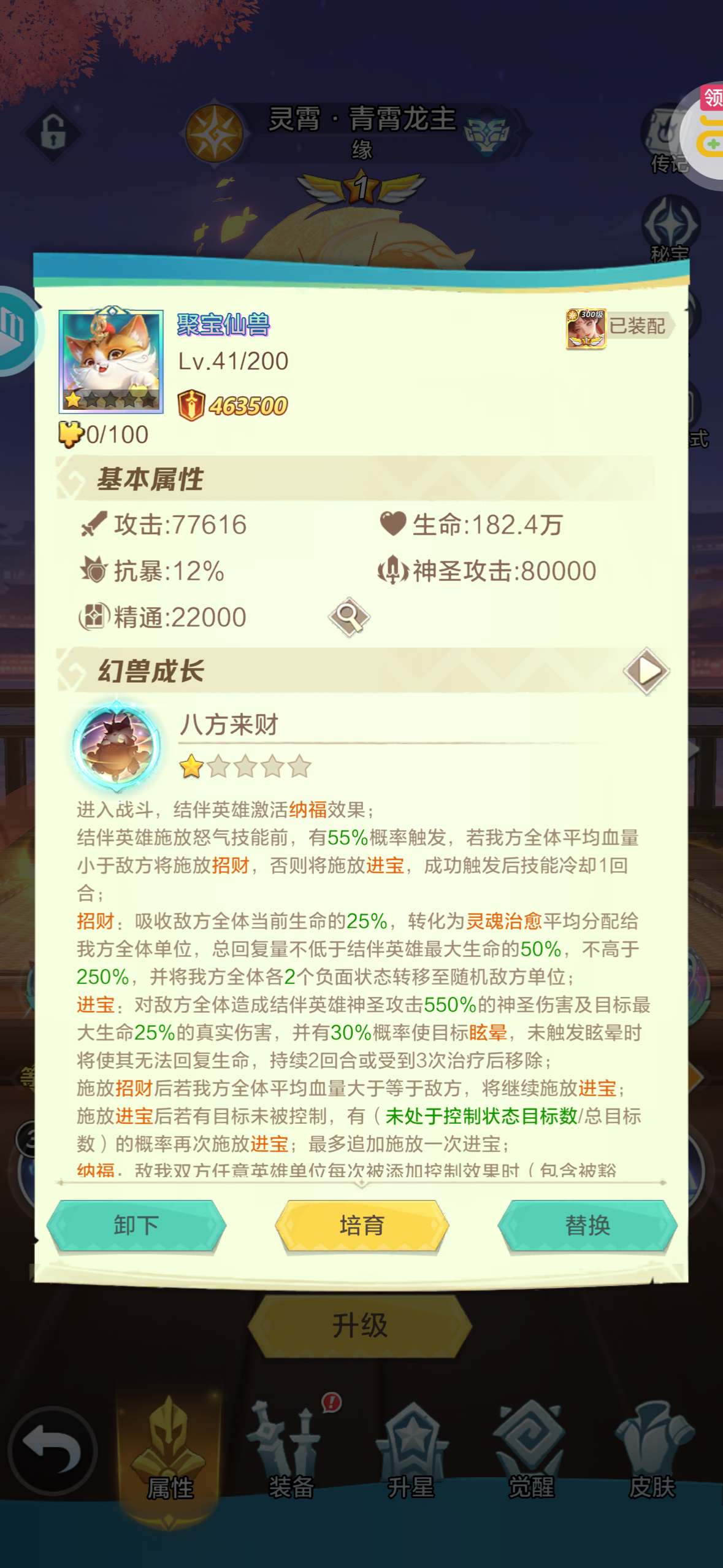Tap the arrow beside 幻兽成长

646,671
